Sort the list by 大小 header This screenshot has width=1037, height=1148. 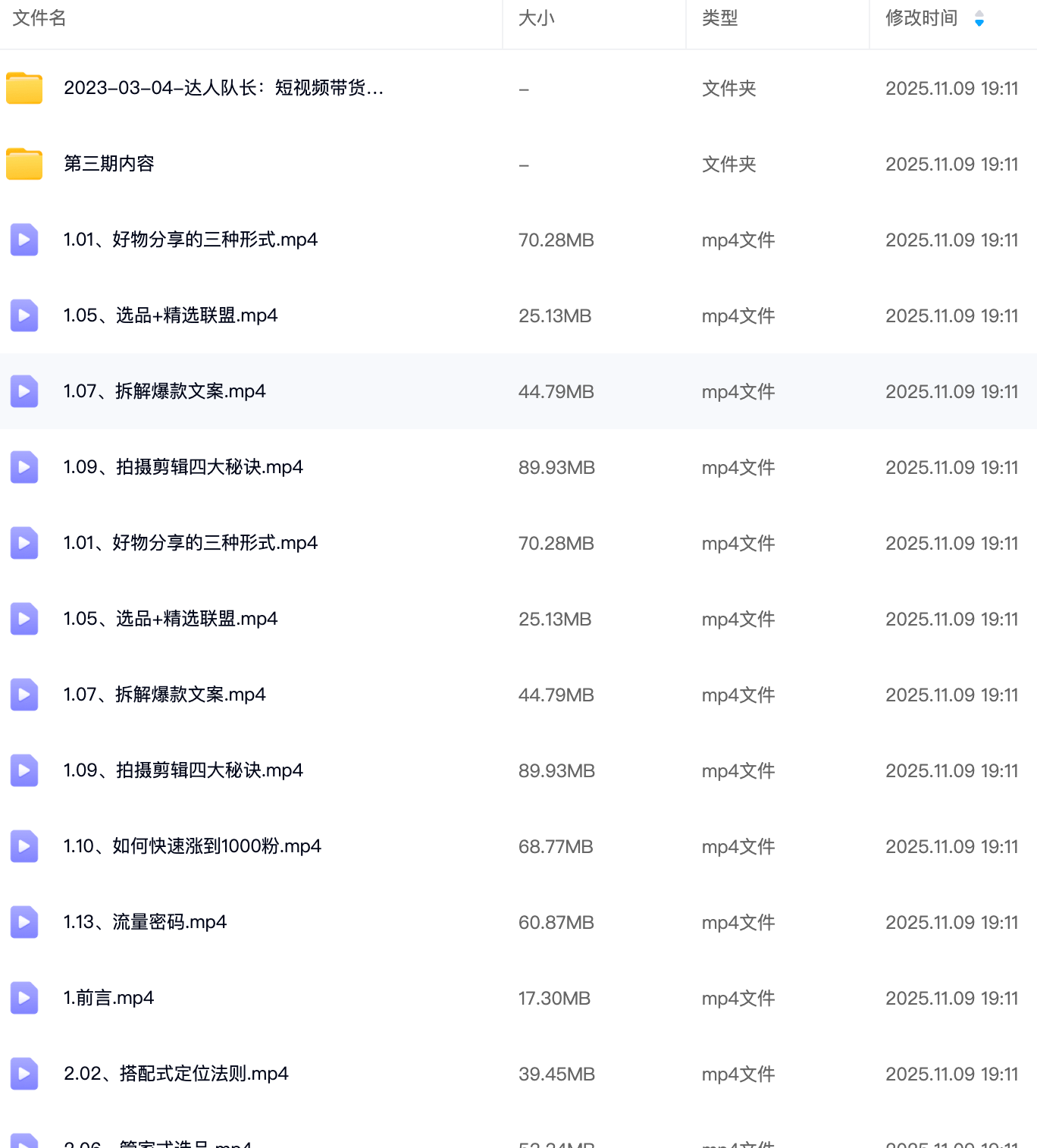pos(537,18)
